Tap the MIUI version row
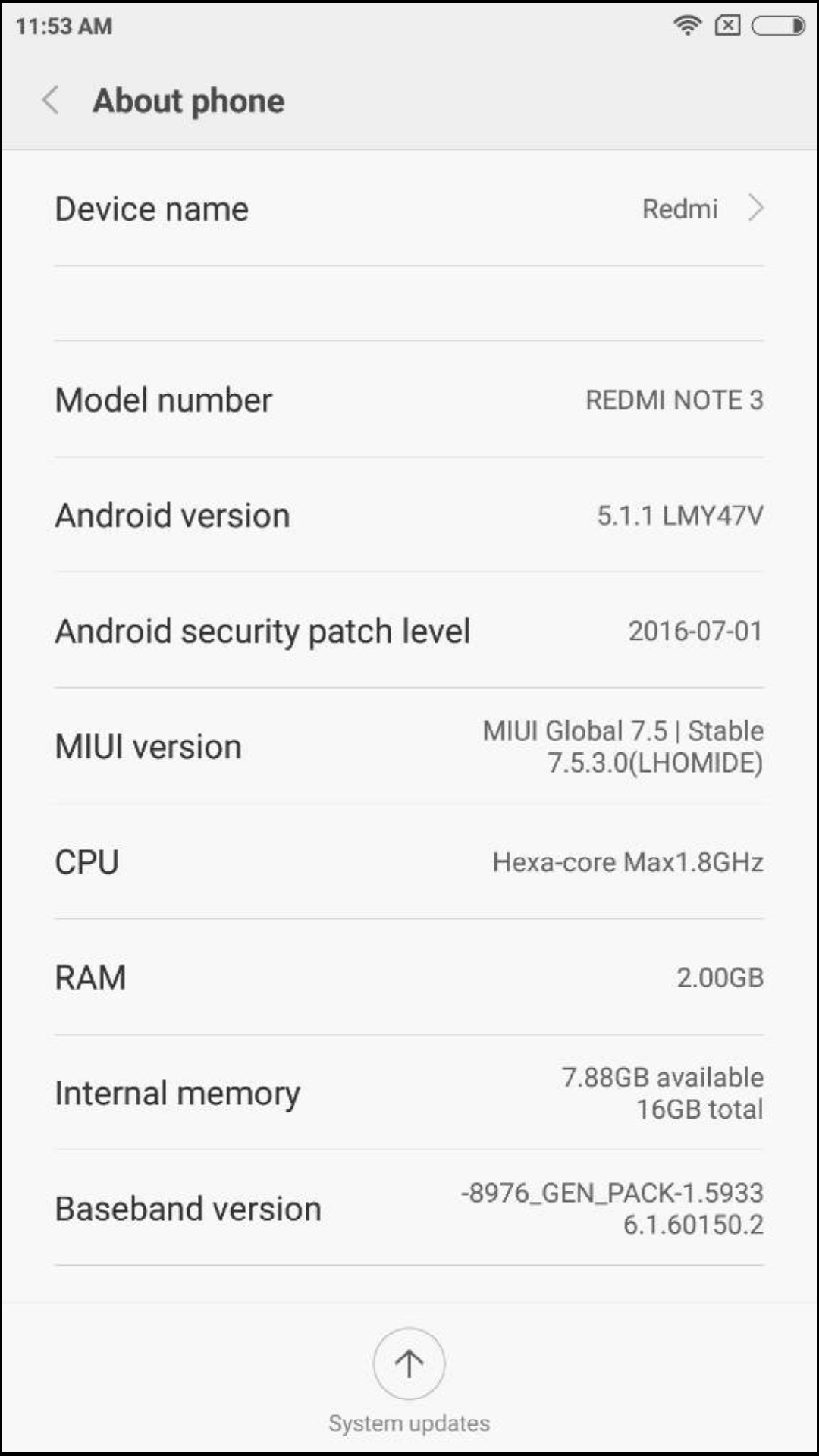Screen dimensions: 819x1456 click(x=409, y=747)
